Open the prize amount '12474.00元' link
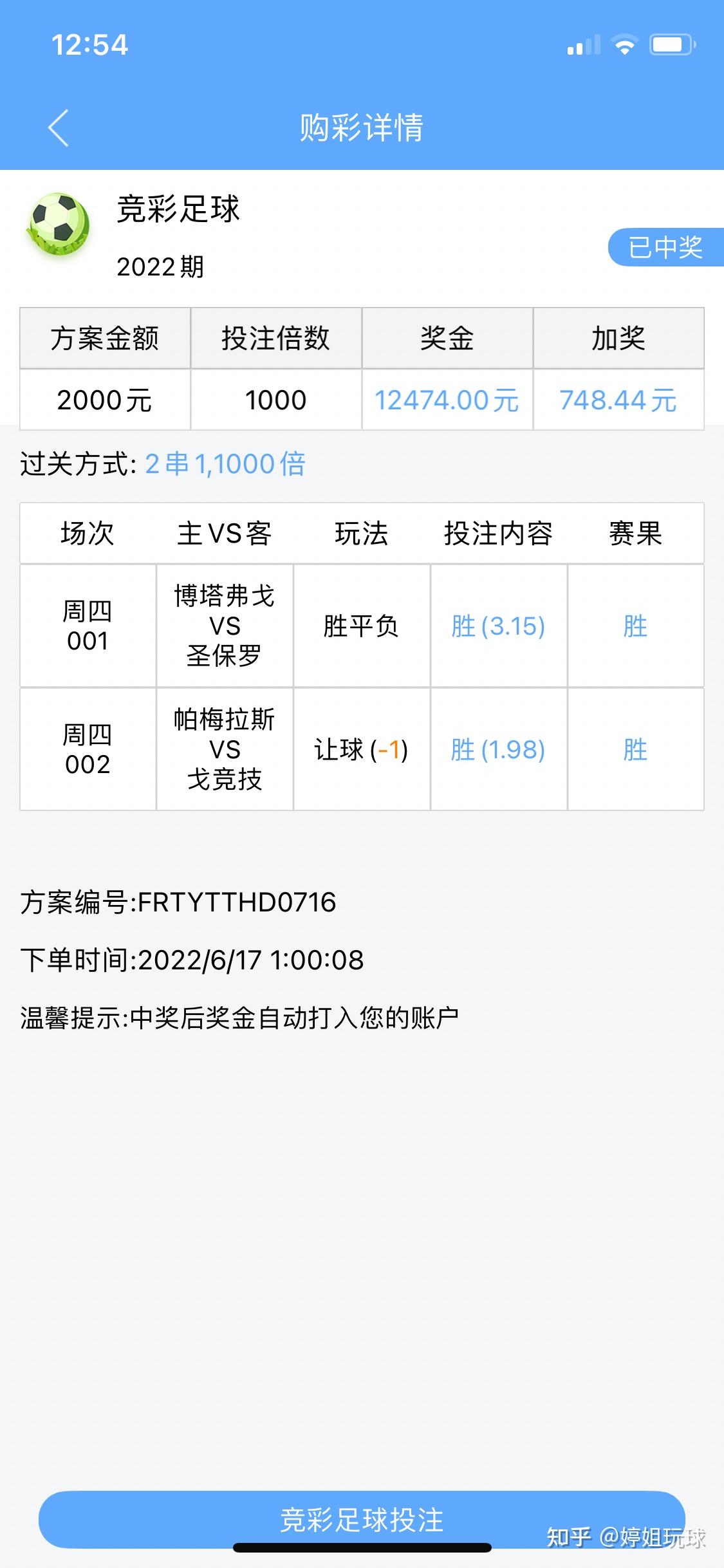The height and width of the screenshot is (1568, 724). coord(447,400)
